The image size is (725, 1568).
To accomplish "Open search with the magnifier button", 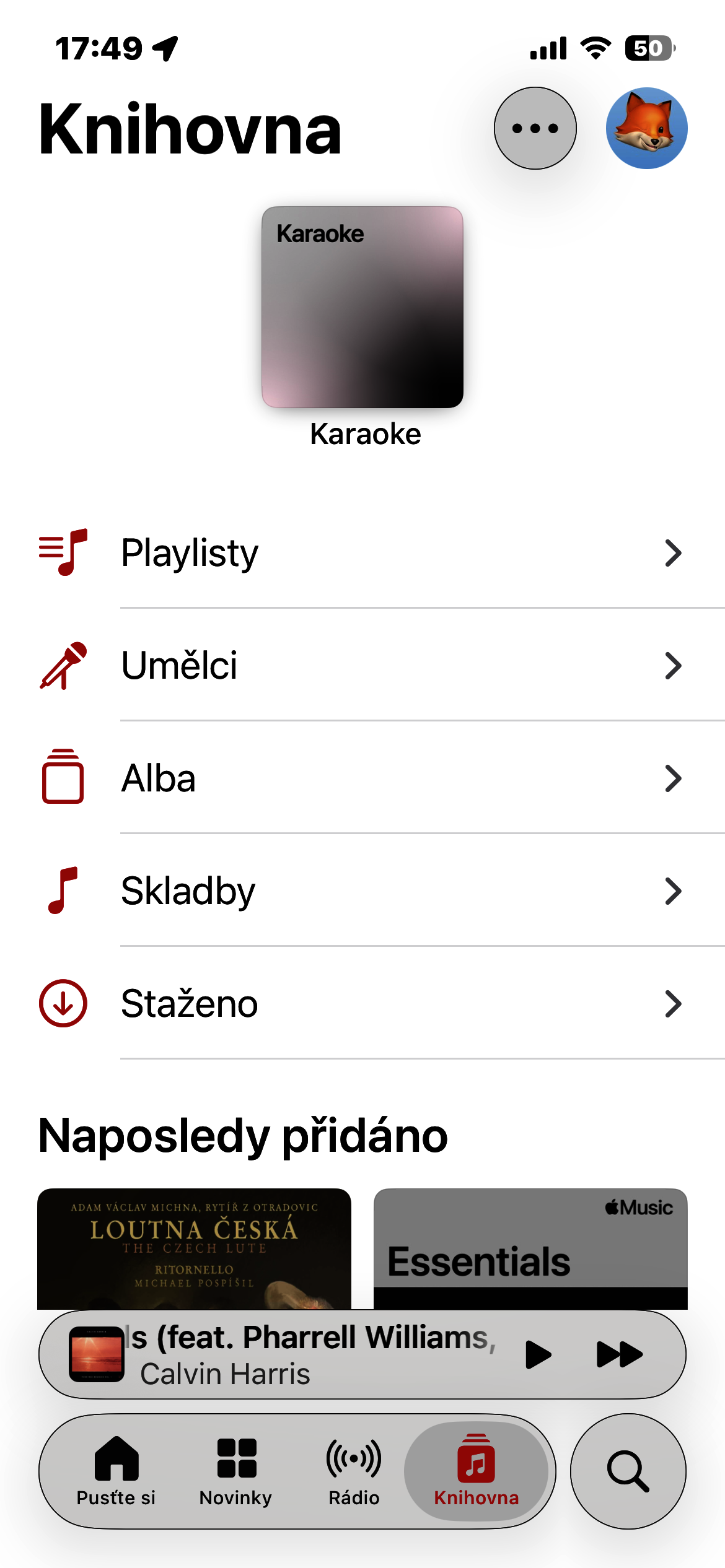I will (x=628, y=1471).
